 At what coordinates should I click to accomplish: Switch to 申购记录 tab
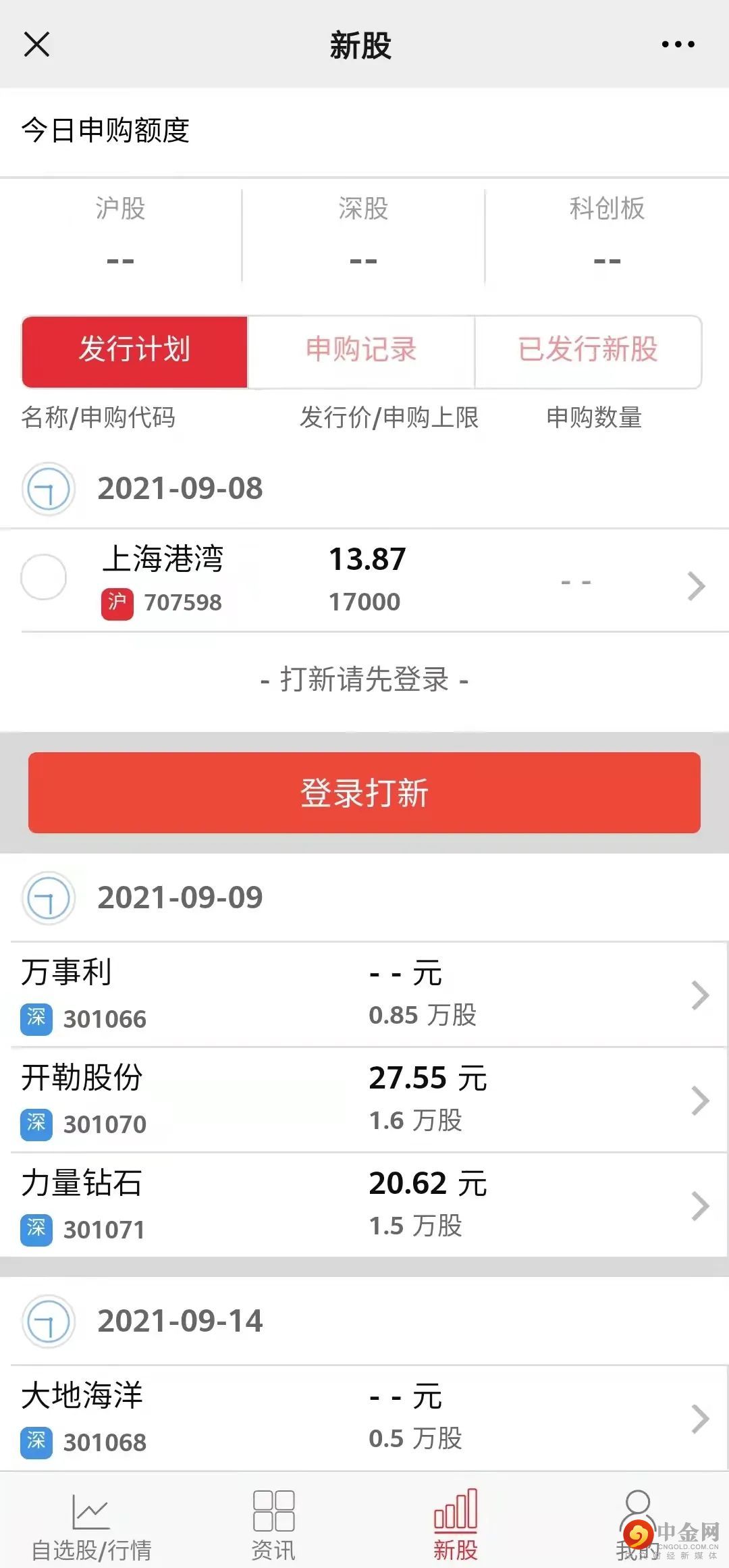(x=361, y=350)
